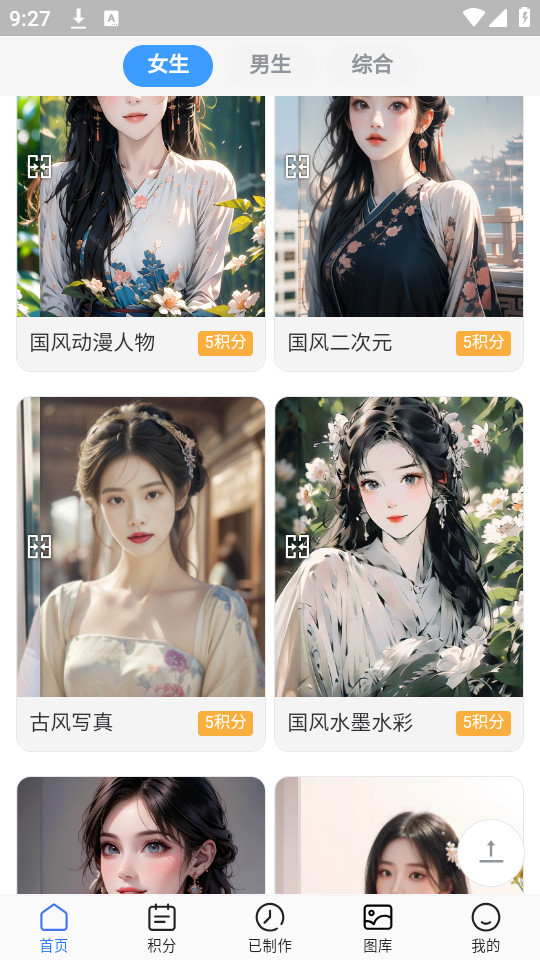Open the 图库 gallery tab
540x960 pixels.
pyautogui.click(x=378, y=928)
